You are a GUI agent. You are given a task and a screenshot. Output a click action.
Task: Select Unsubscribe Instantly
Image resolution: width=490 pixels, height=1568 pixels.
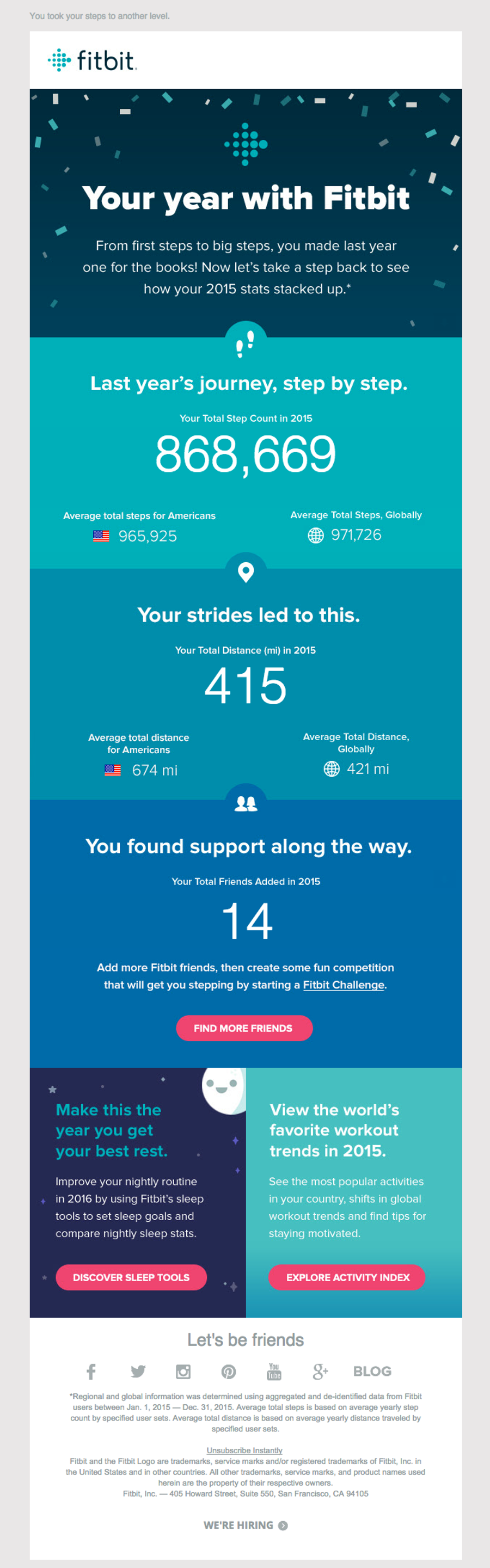click(x=244, y=1450)
